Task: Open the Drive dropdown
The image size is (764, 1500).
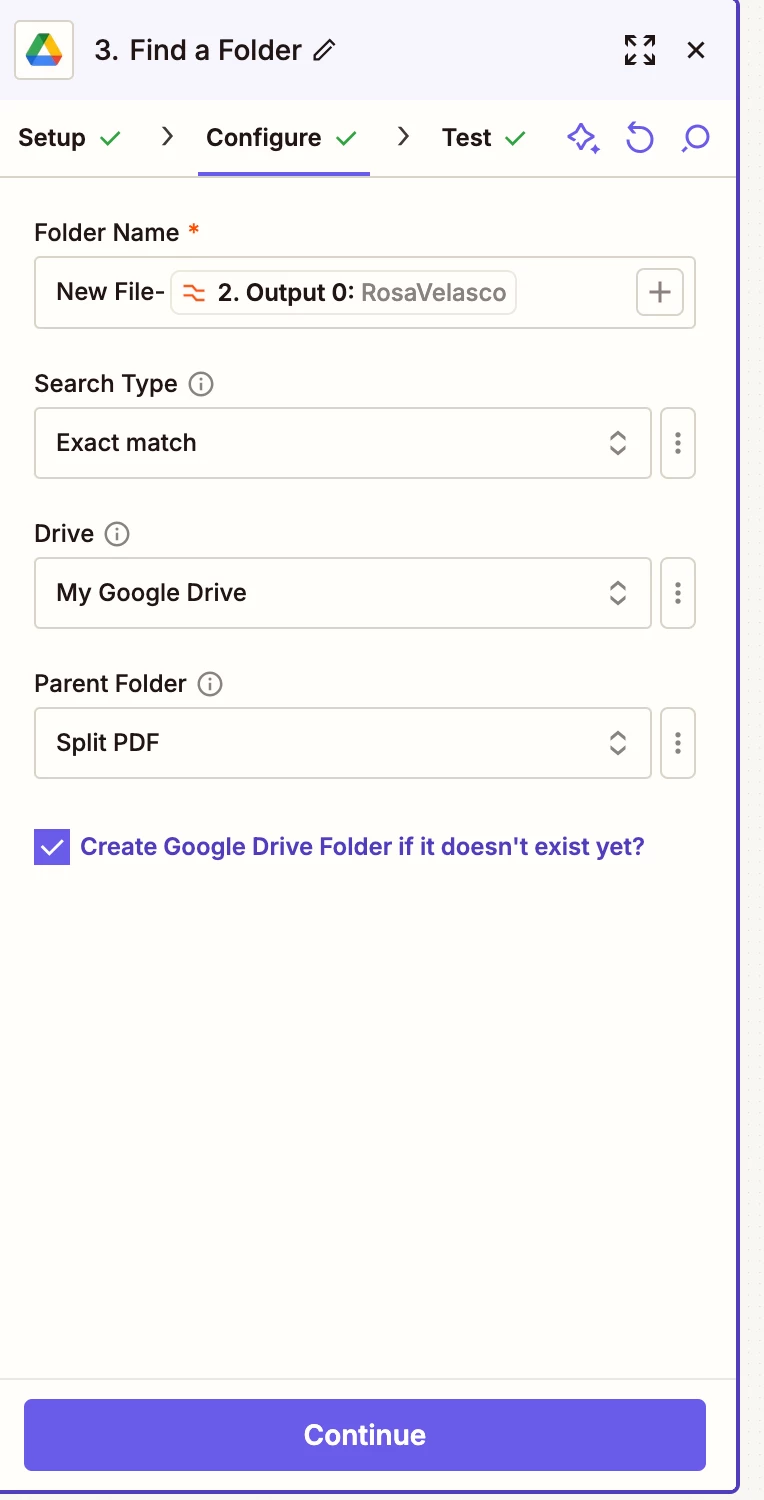Action: point(343,593)
